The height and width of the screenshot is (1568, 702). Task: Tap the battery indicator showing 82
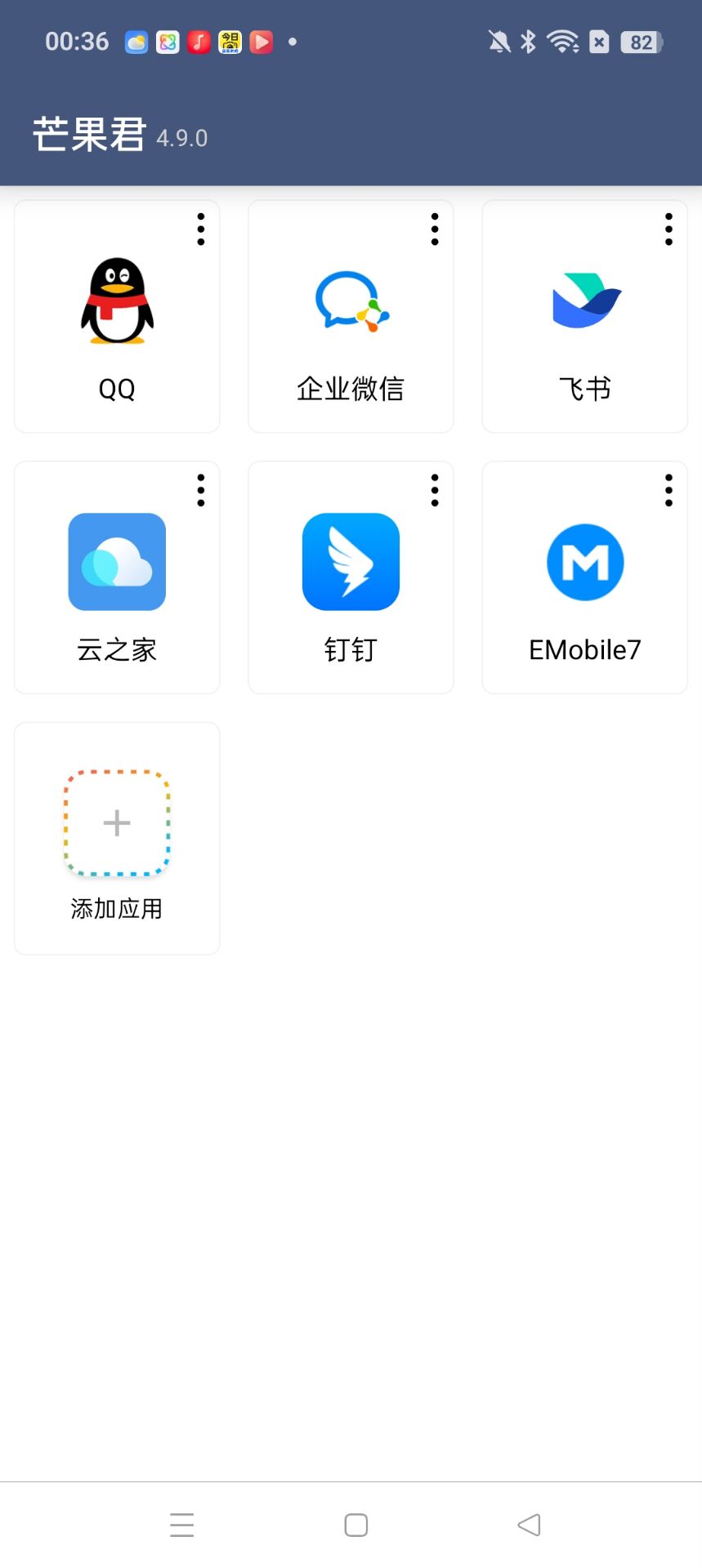point(640,41)
